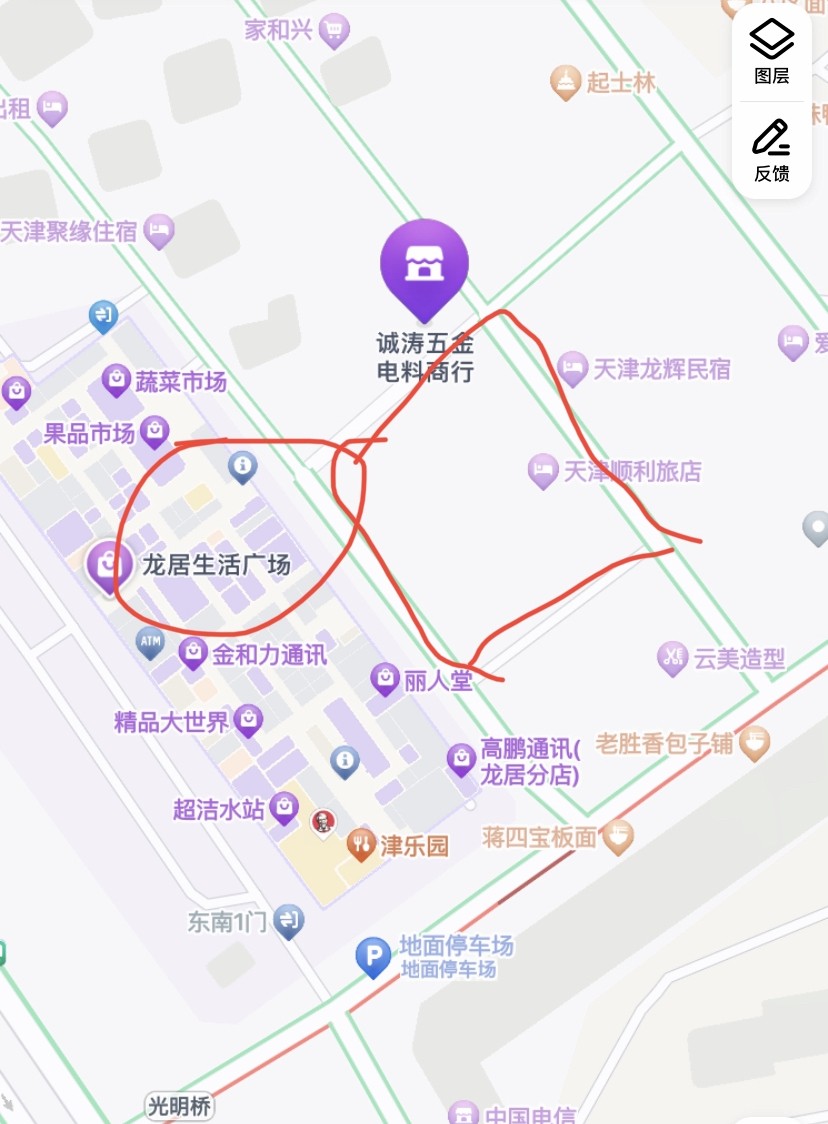Select the 超洁水站 marker
Image resolution: width=828 pixels, height=1124 pixels.
click(285, 807)
